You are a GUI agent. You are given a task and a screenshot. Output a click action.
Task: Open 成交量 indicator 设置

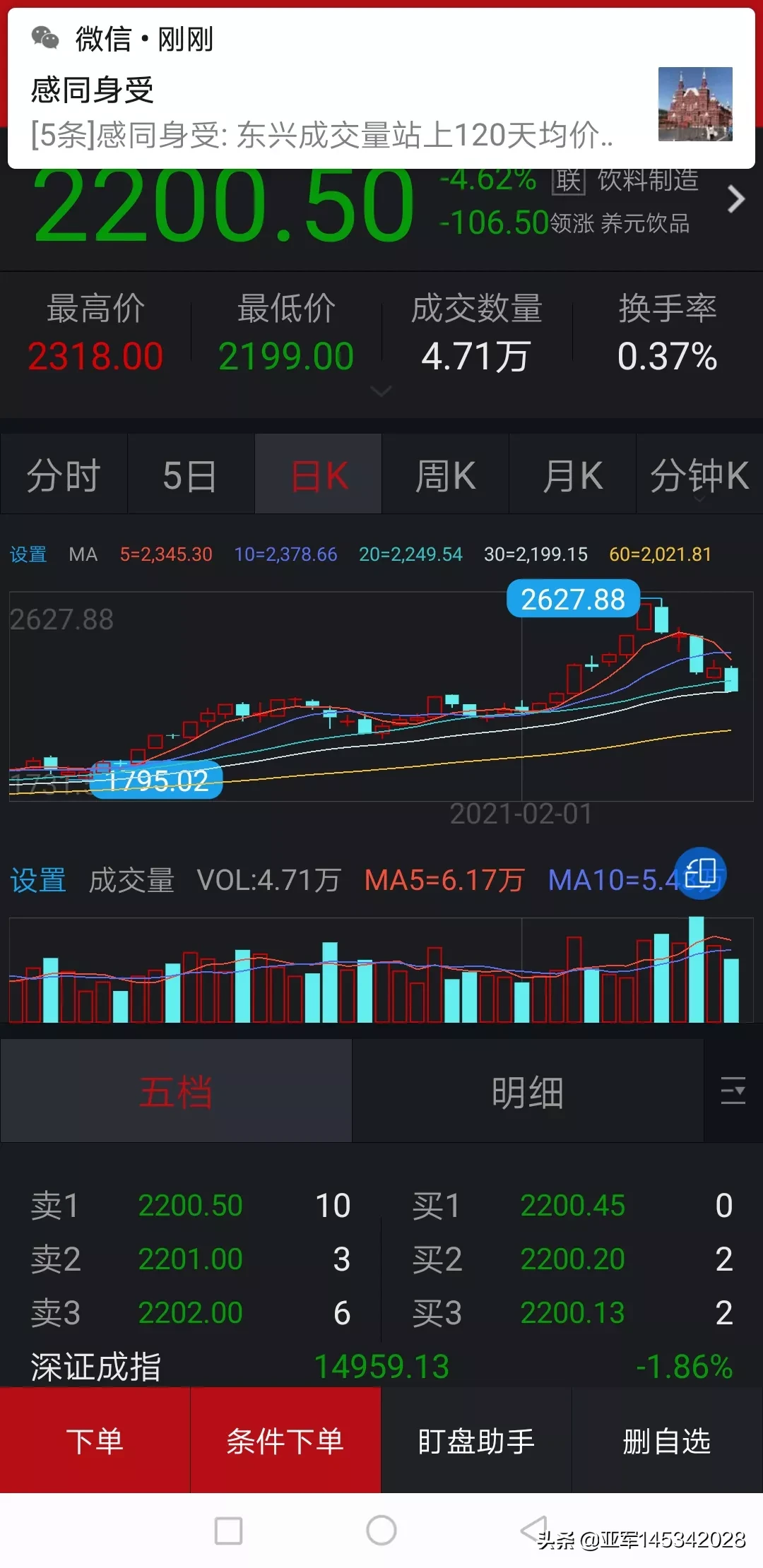click(38, 881)
